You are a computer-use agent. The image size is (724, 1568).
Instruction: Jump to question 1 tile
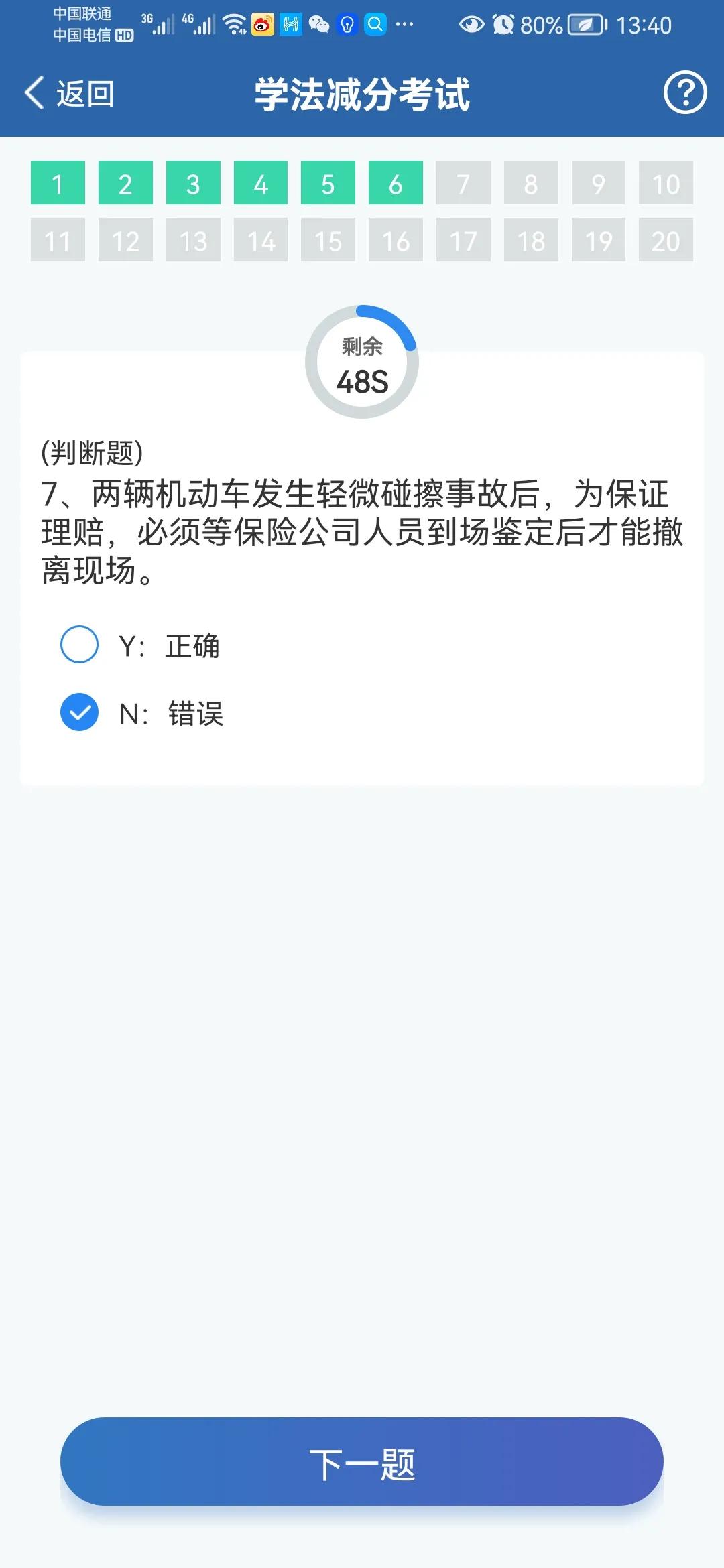[58, 182]
